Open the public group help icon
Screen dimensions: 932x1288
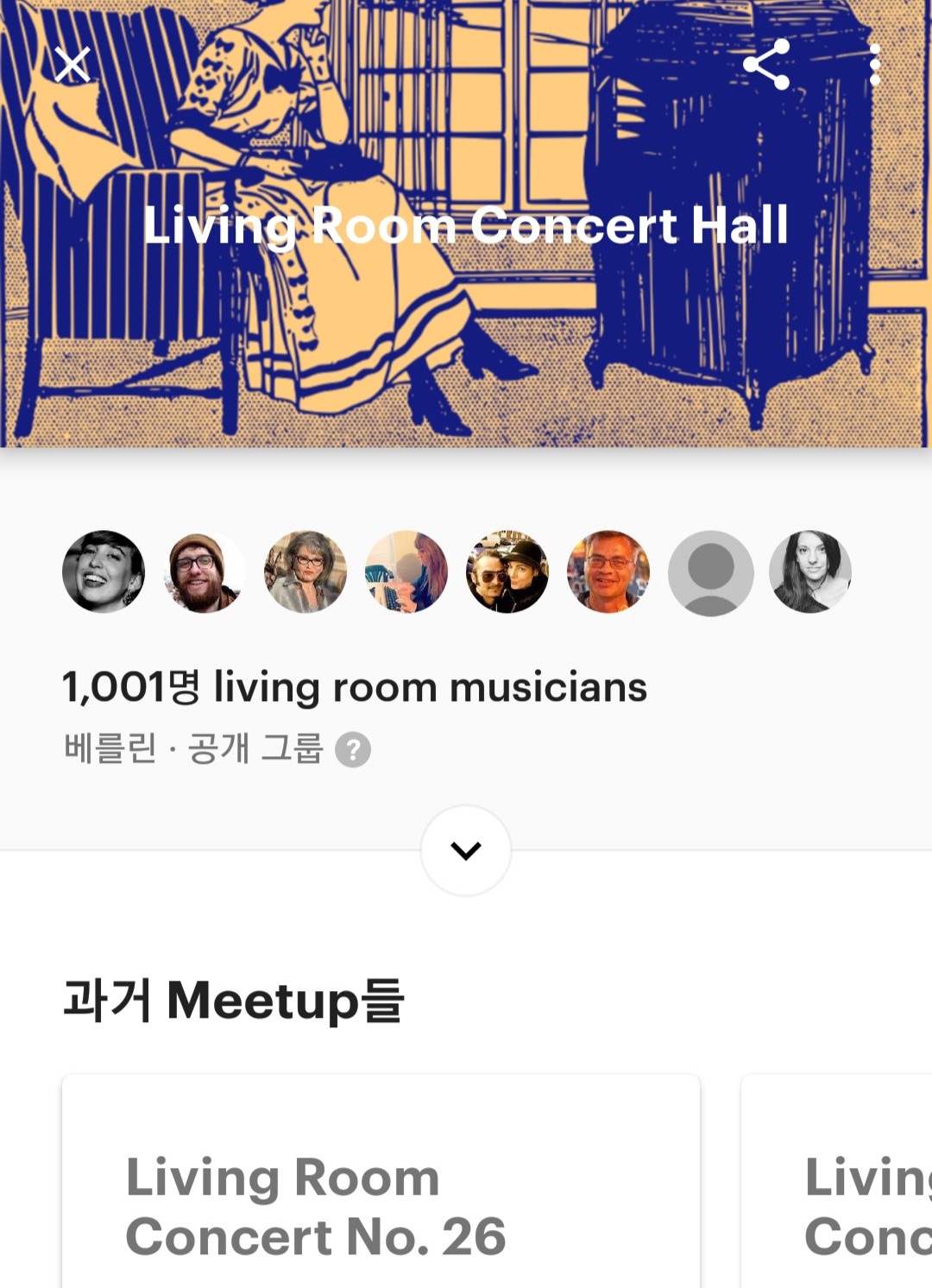coord(353,749)
